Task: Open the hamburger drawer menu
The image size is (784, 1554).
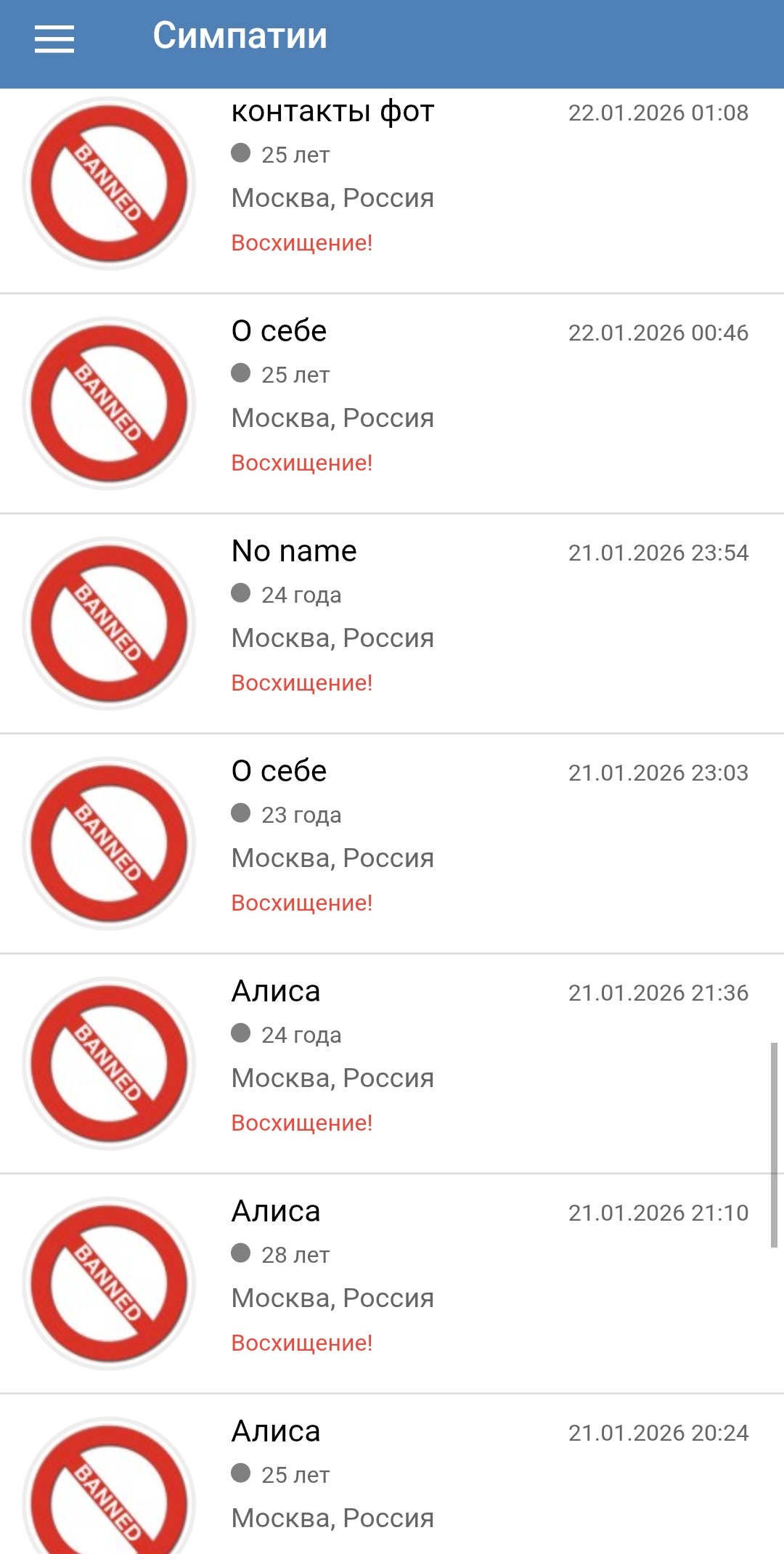Action: point(54,39)
